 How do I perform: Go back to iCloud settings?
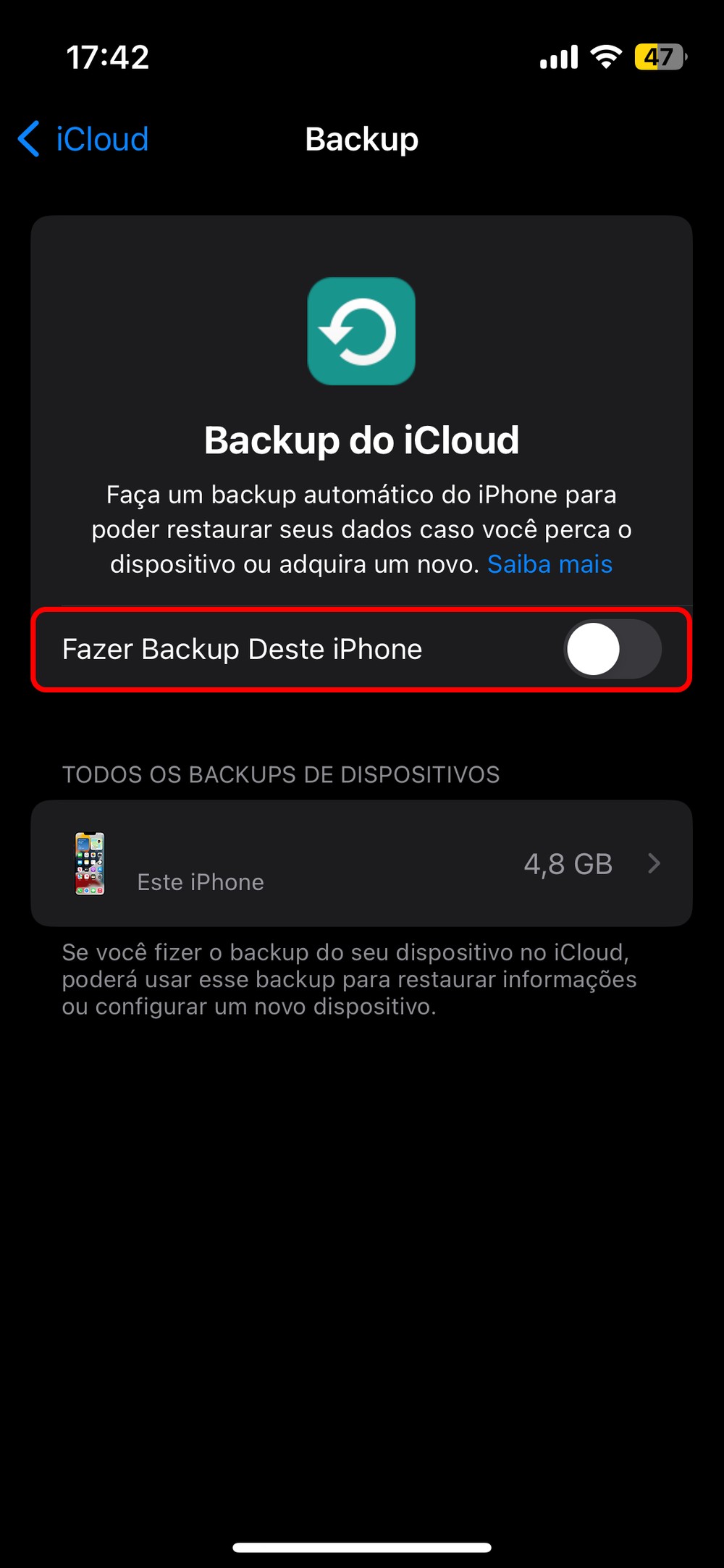(83, 139)
